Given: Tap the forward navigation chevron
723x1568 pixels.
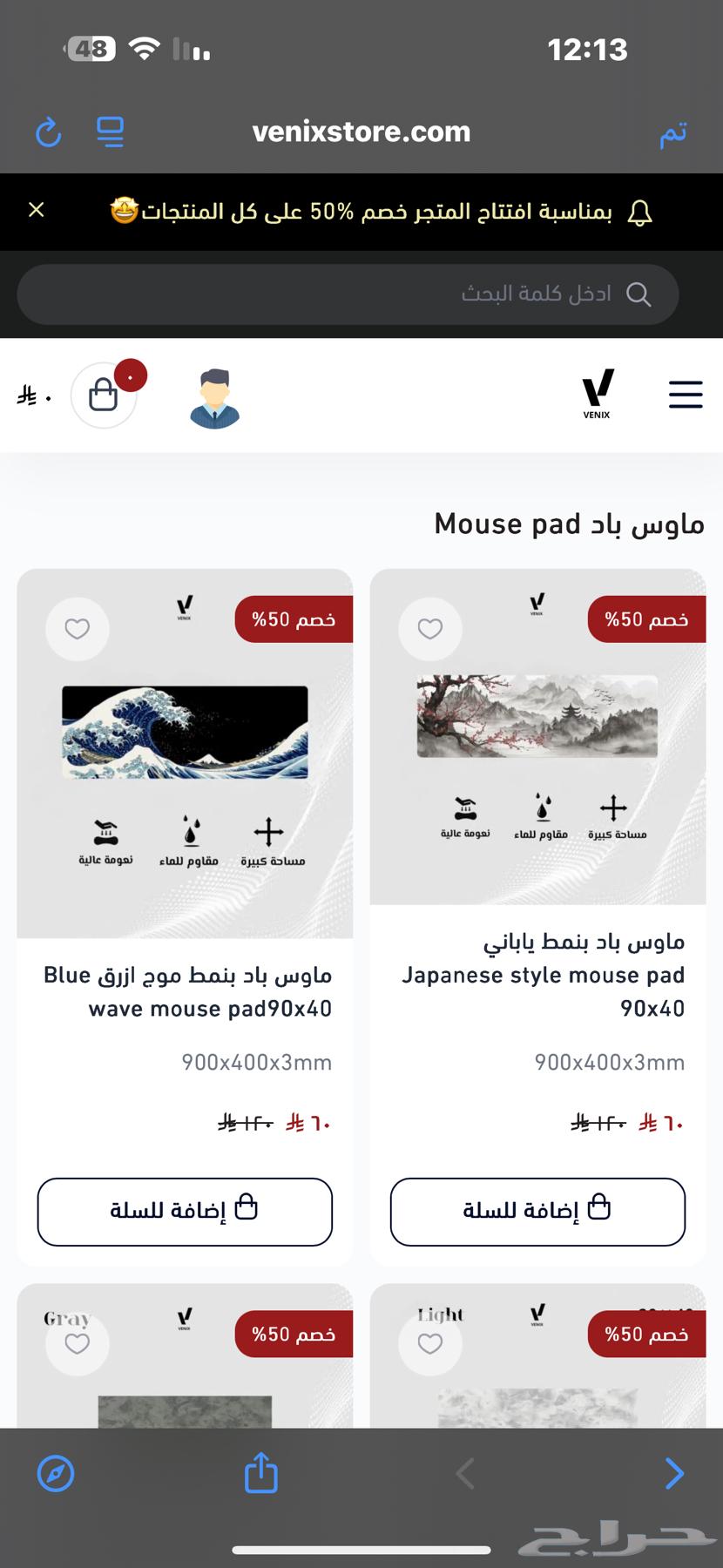Looking at the screenshot, I should (x=674, y=1473).
